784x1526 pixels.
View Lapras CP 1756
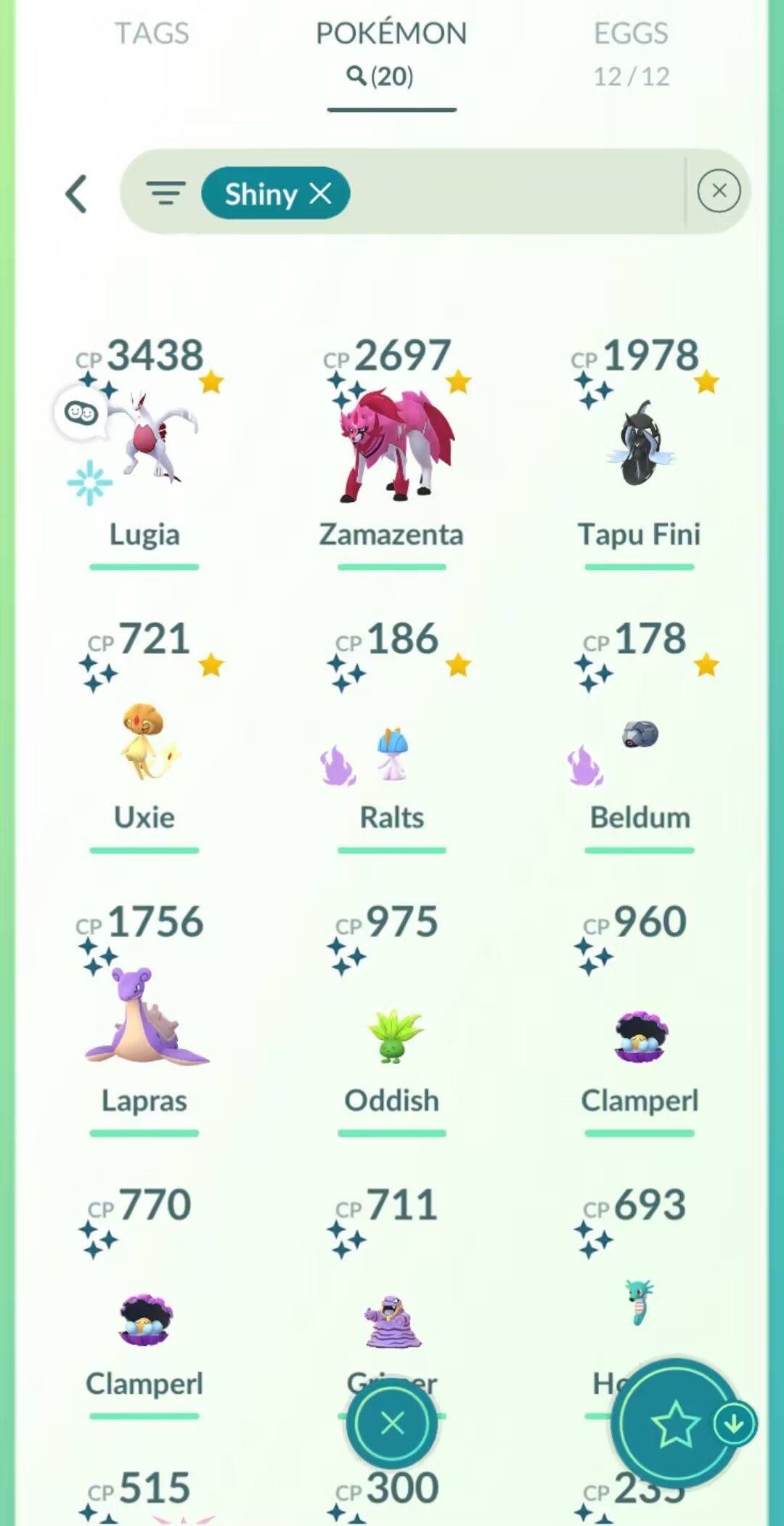click(x=145, y=1017)
